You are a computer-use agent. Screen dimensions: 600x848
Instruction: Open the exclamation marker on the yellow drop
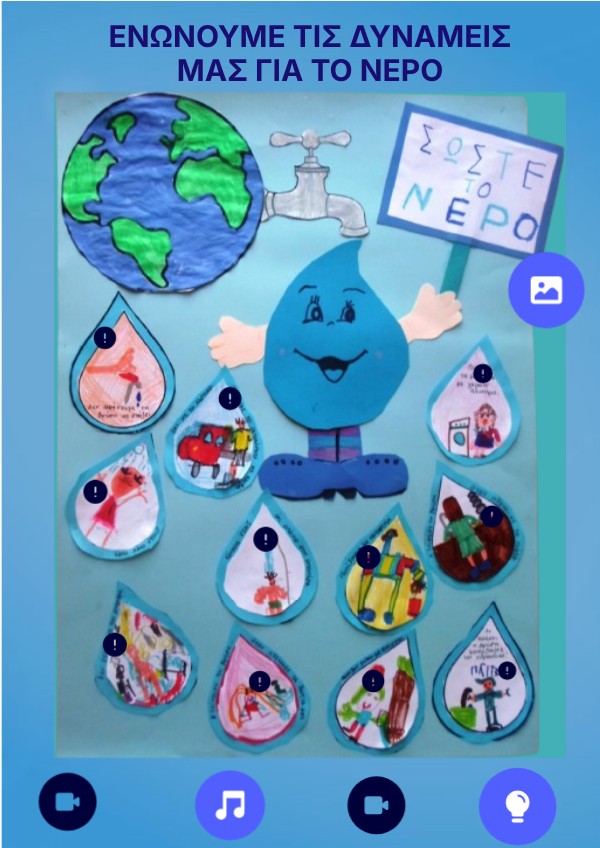tap(368, 557)
